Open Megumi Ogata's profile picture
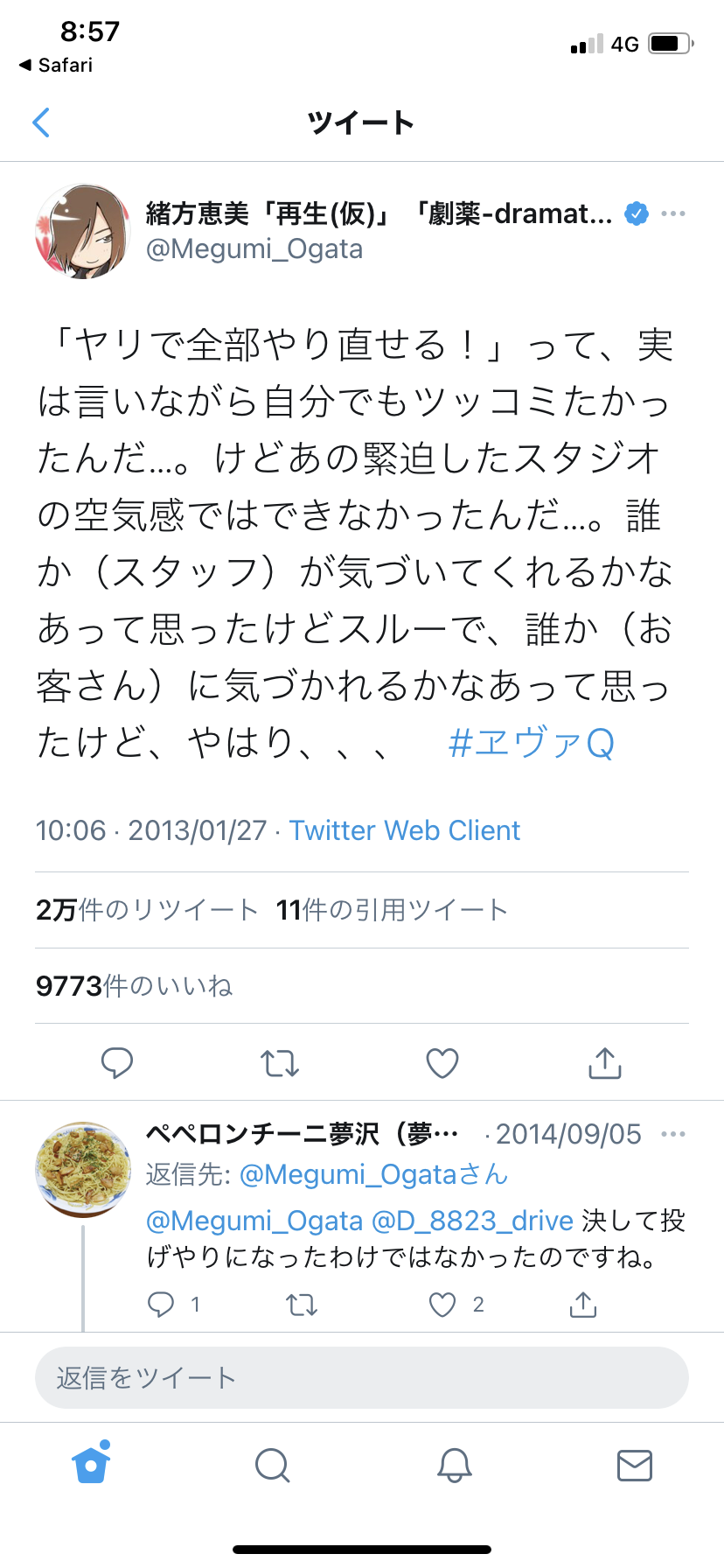This screenshot has height=1568, width=724. [x=82, y=232]
